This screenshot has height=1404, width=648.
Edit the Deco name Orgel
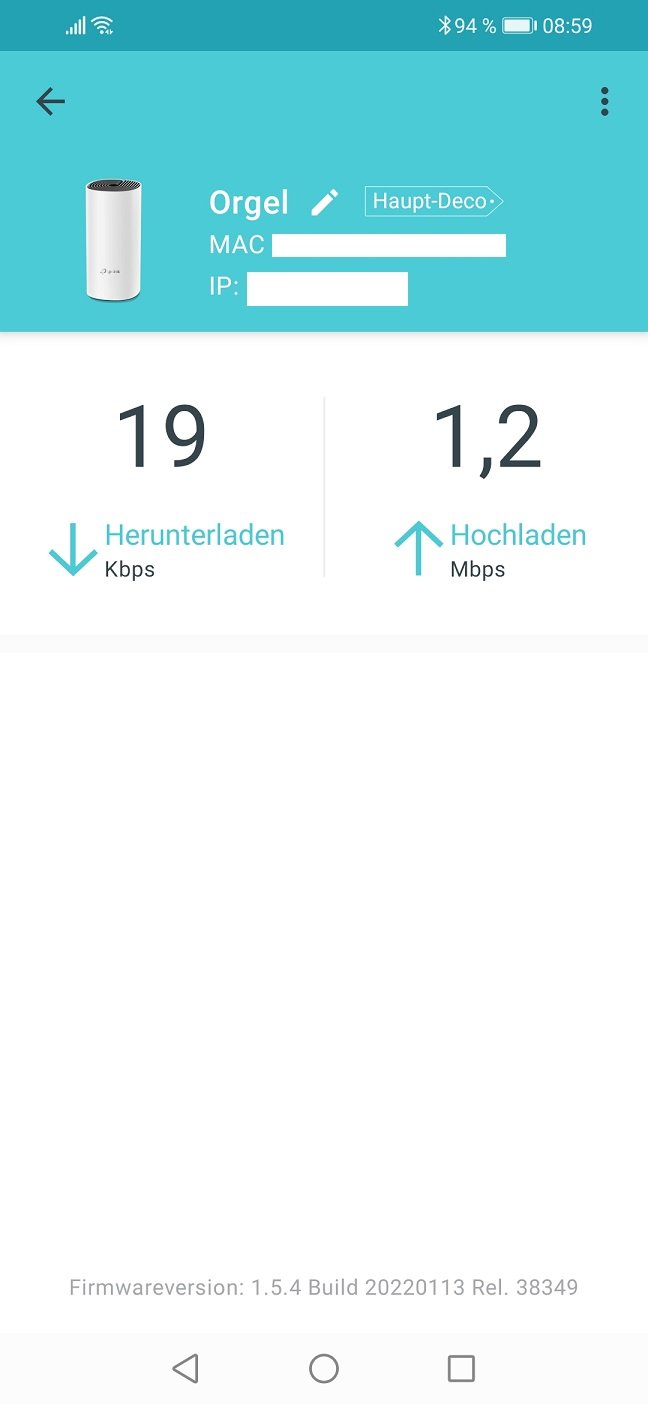pos(325,202)
